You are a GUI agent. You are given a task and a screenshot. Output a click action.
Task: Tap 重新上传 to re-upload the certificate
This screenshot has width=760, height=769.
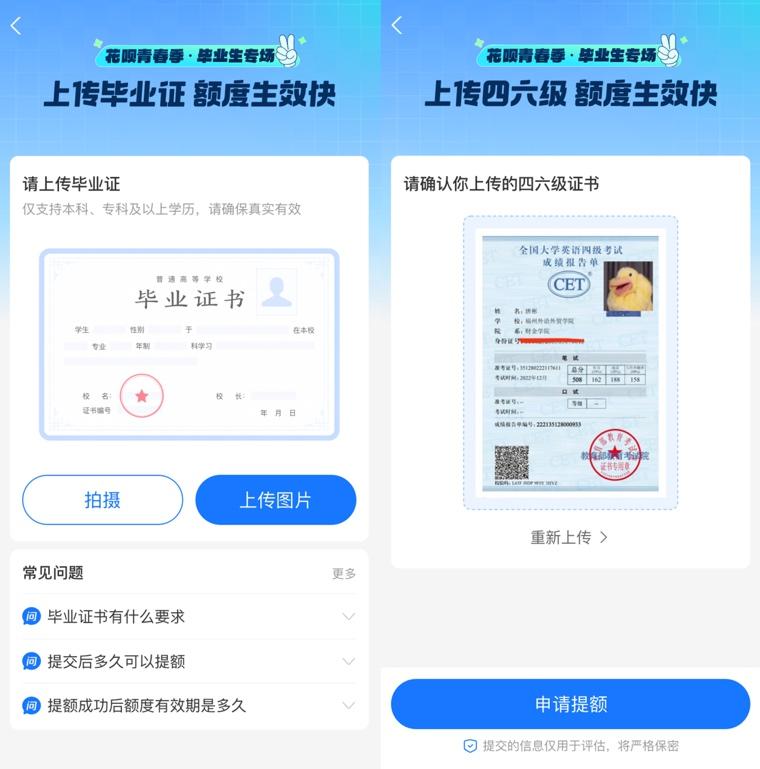coord(569,537)
